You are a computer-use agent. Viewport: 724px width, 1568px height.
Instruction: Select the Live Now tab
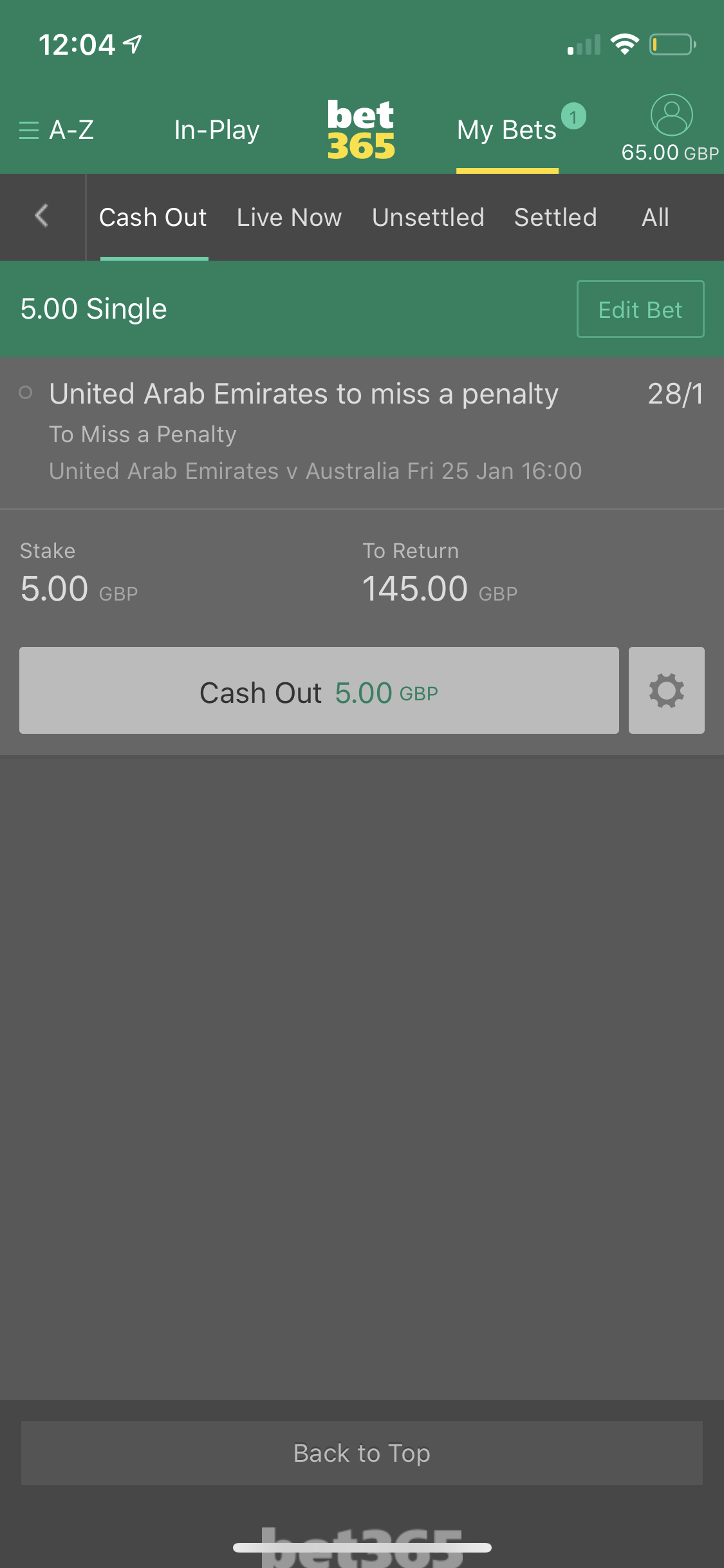(289, 218)
